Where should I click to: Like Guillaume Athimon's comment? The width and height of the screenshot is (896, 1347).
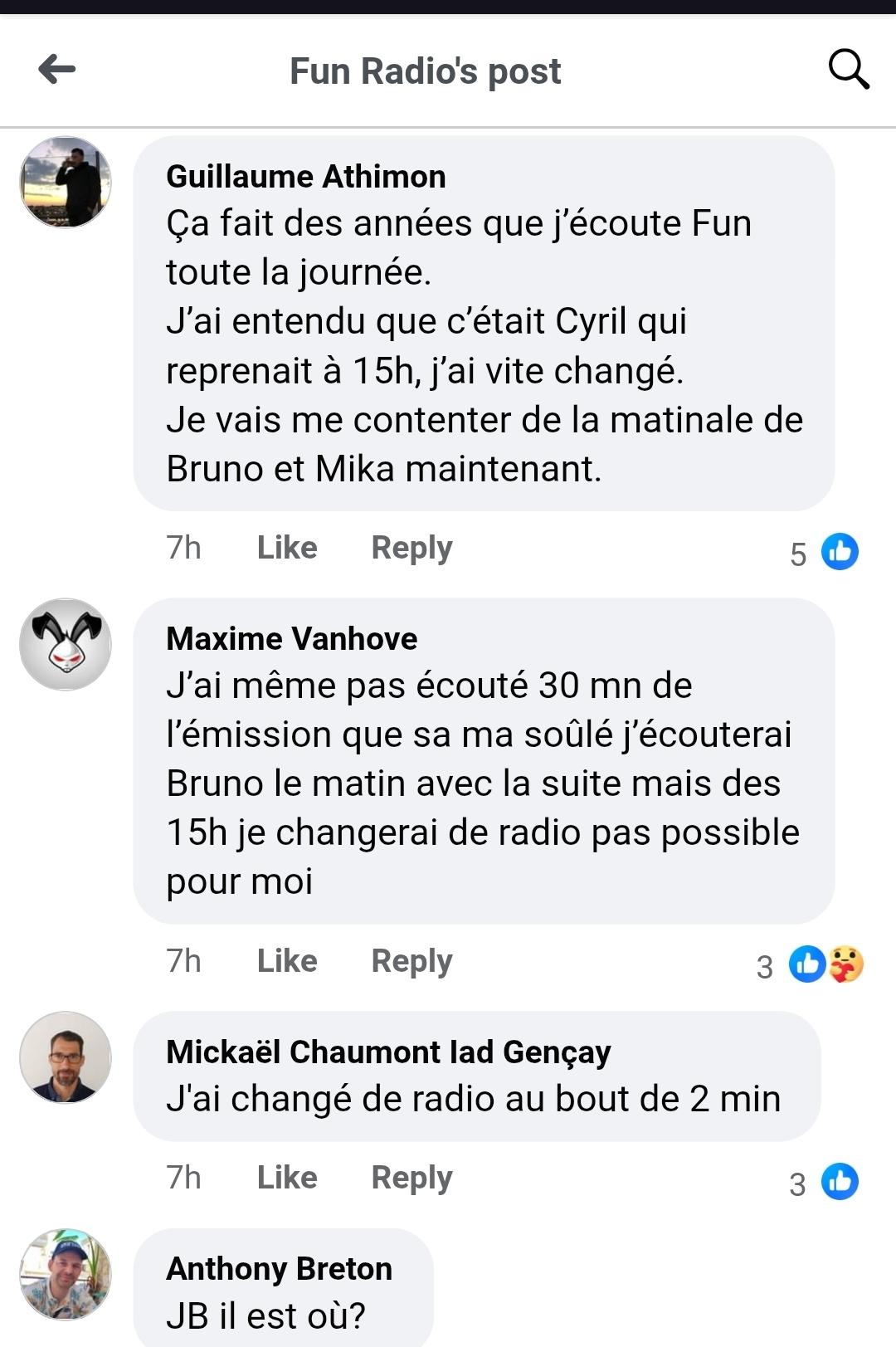pyautogui.click(x=287, y=548)
